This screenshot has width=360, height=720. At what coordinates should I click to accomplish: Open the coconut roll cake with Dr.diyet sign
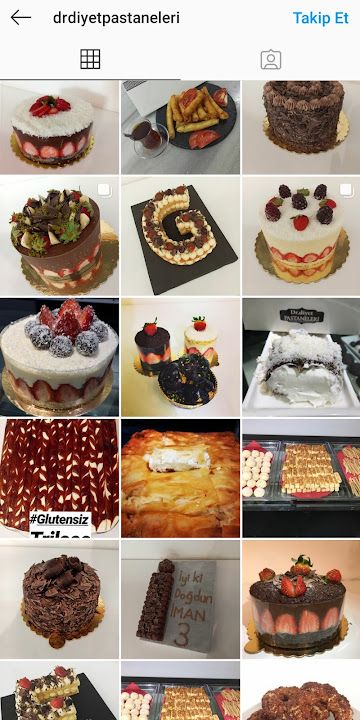point(301,357)
